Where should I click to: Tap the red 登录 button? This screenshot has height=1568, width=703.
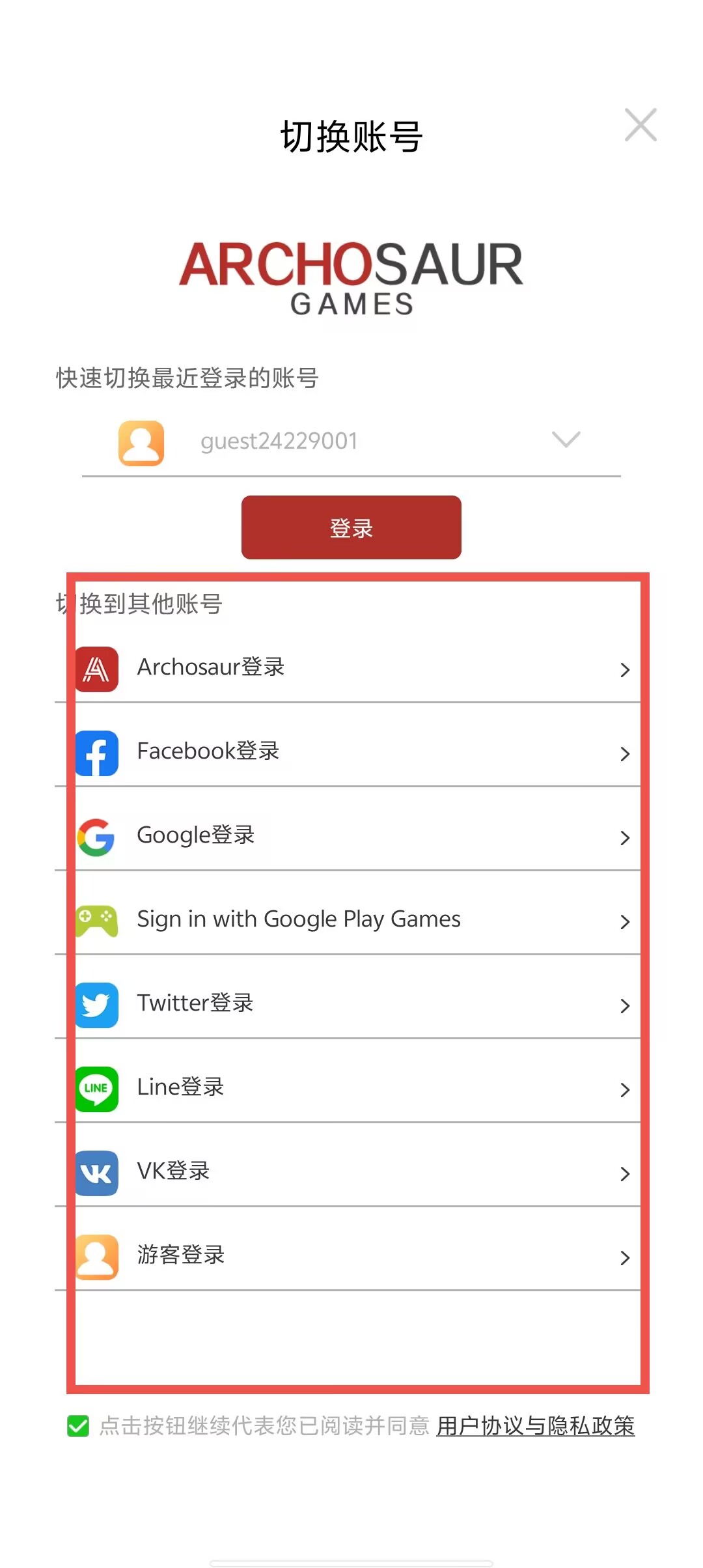pyautogui.click(x=351, y=527)
